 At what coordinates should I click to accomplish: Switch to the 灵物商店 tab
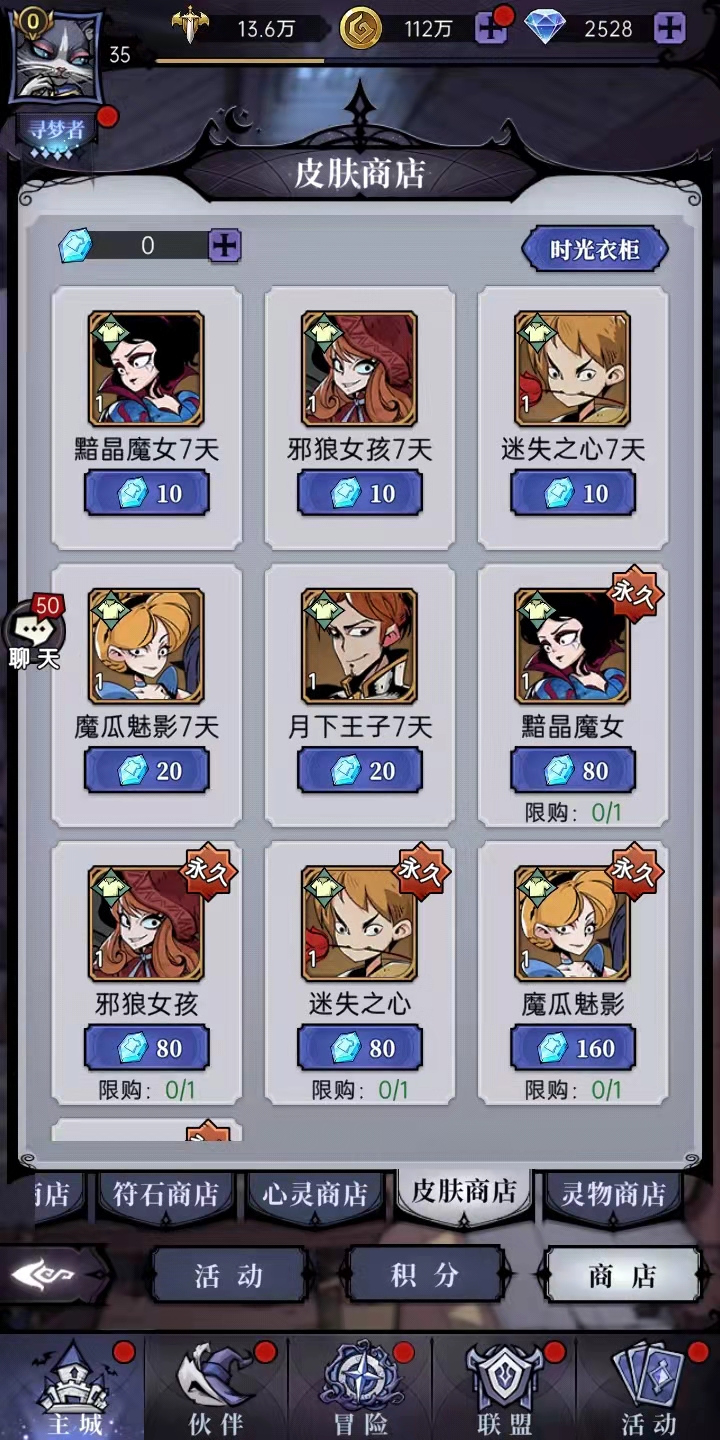point(612,1194)
